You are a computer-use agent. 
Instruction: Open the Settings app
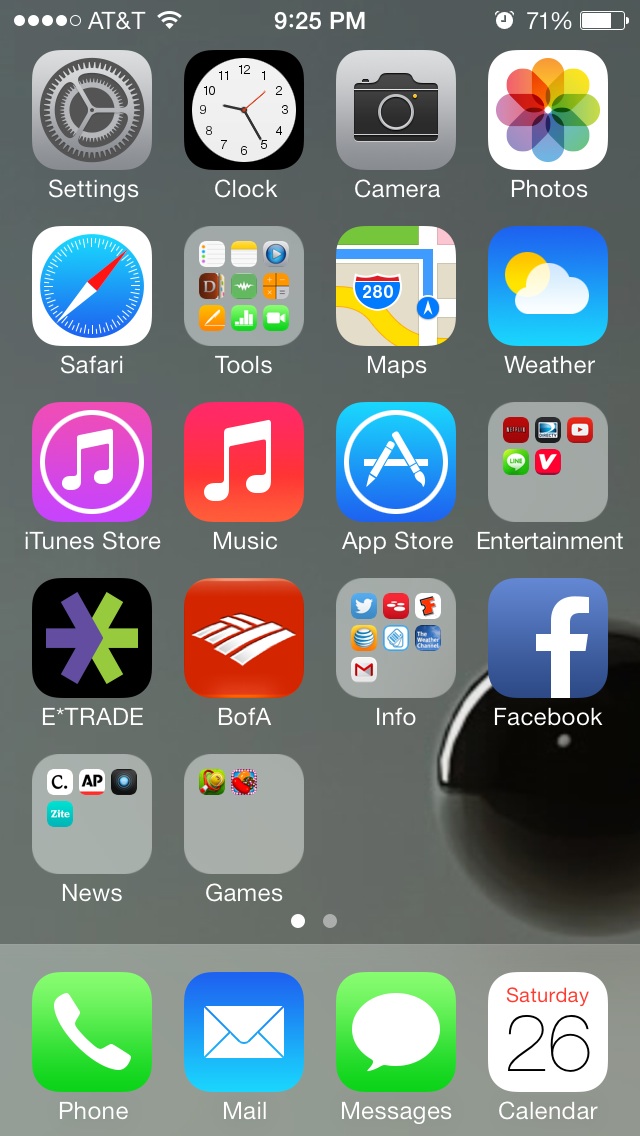tap(92, 110)
